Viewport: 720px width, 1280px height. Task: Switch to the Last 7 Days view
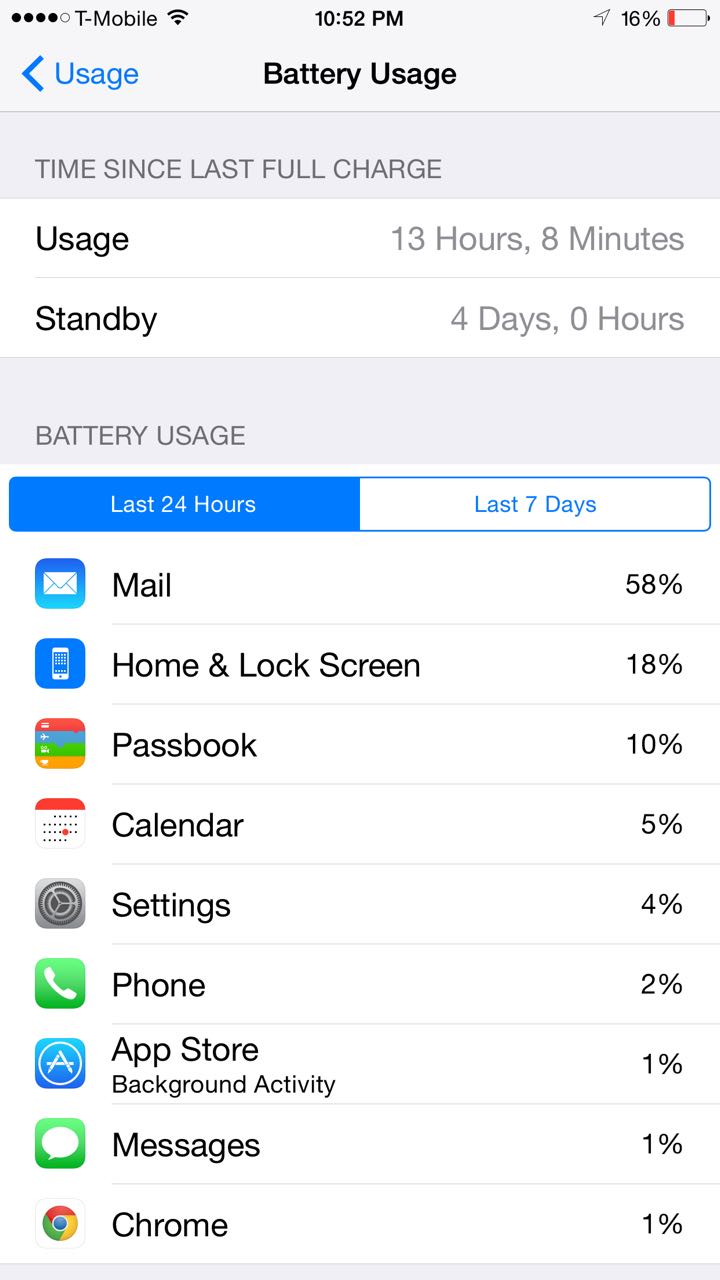coord(535,504)
